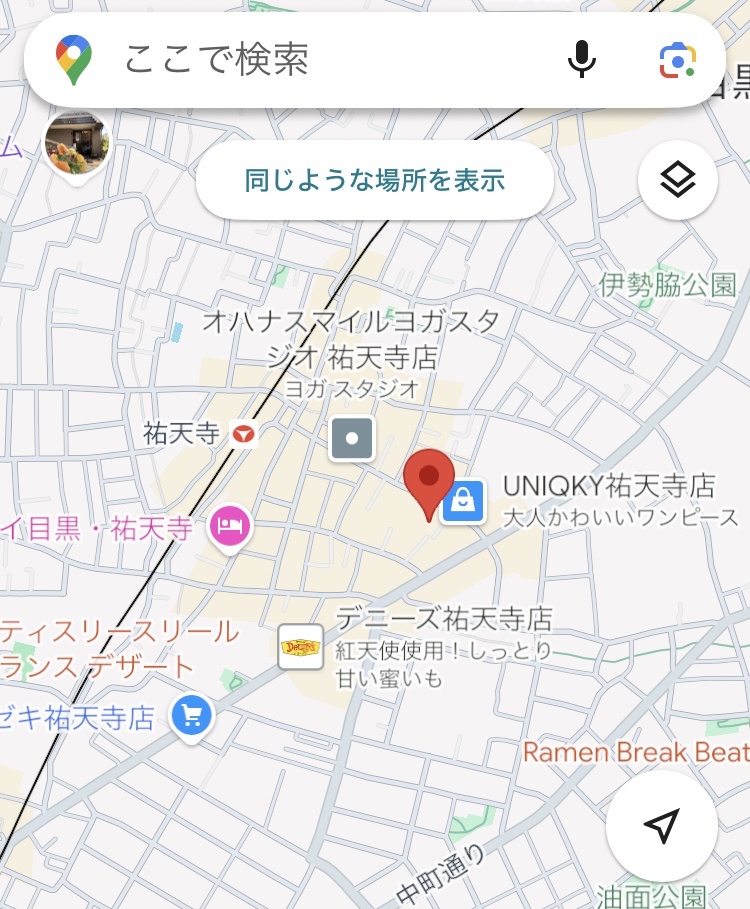Tap the 祐天寺 station marker
This screenshot has width=750, height=909.
pyautogui.click(x=243, y=434)
